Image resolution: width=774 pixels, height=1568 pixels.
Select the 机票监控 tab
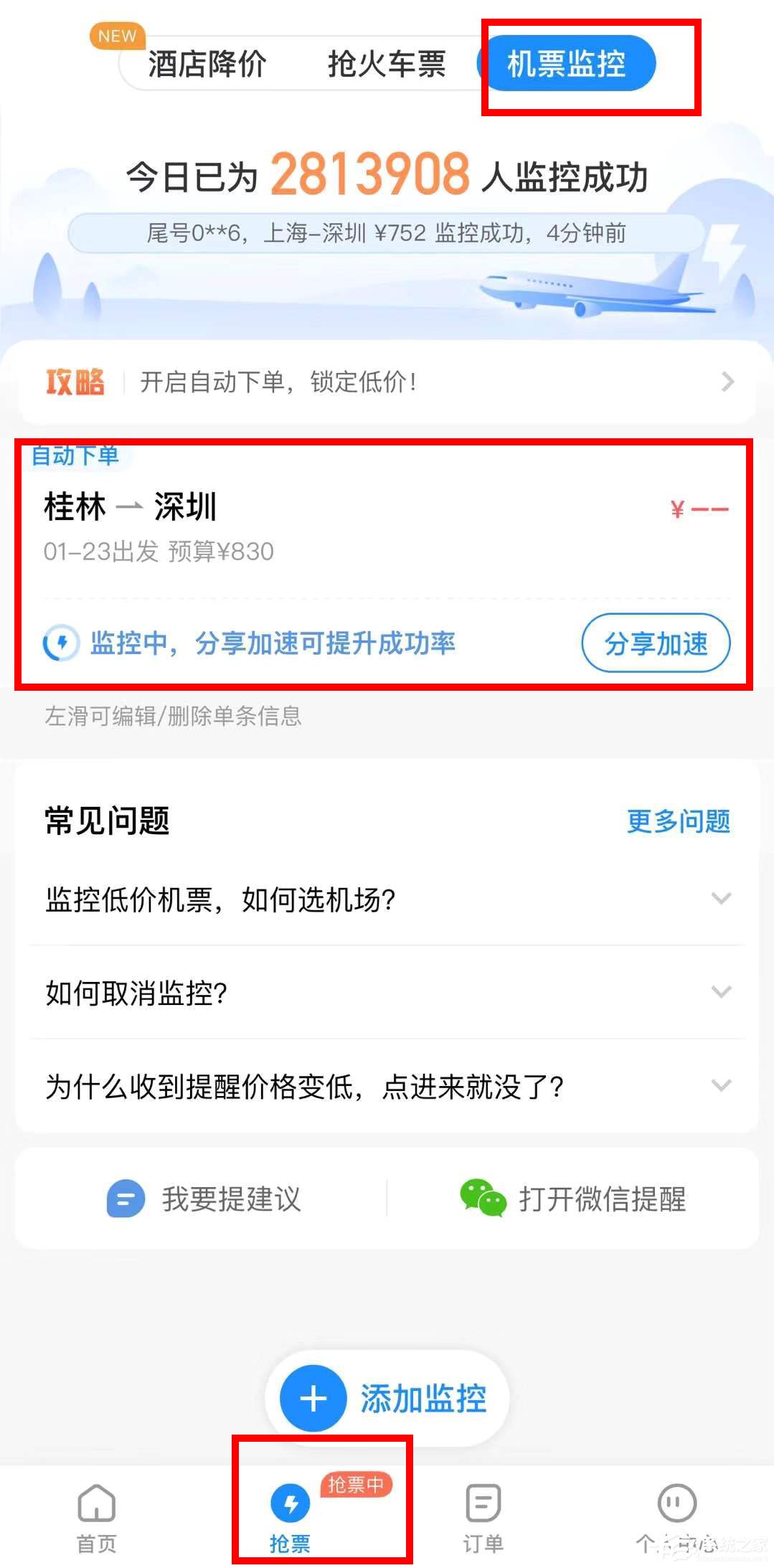(566, 64)
